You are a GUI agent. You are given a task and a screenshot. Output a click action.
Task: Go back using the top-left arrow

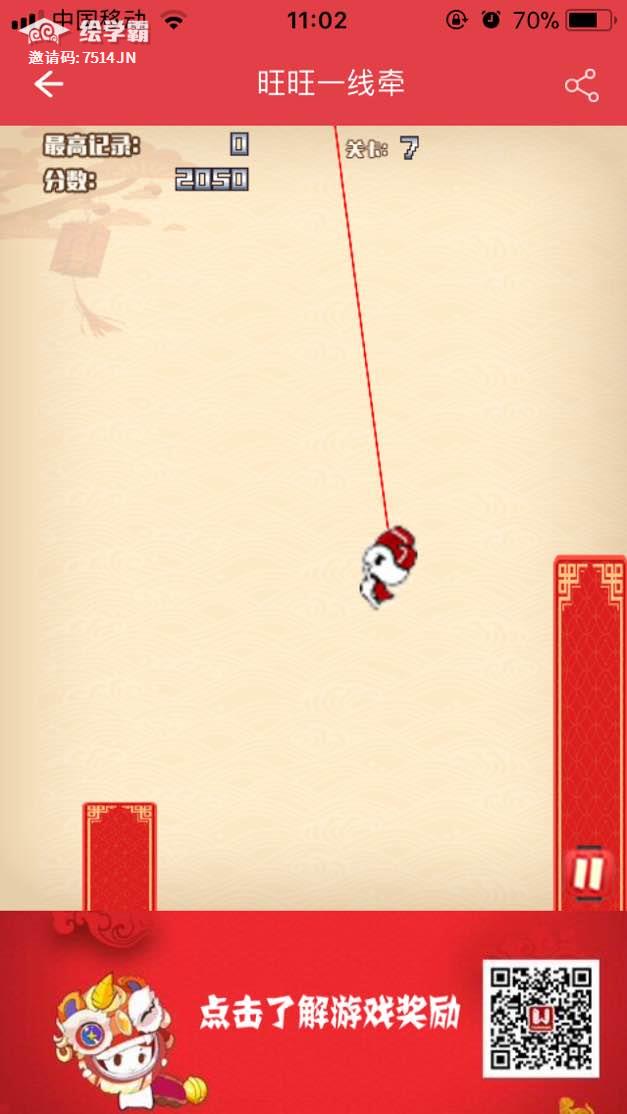tap(48, 84)
